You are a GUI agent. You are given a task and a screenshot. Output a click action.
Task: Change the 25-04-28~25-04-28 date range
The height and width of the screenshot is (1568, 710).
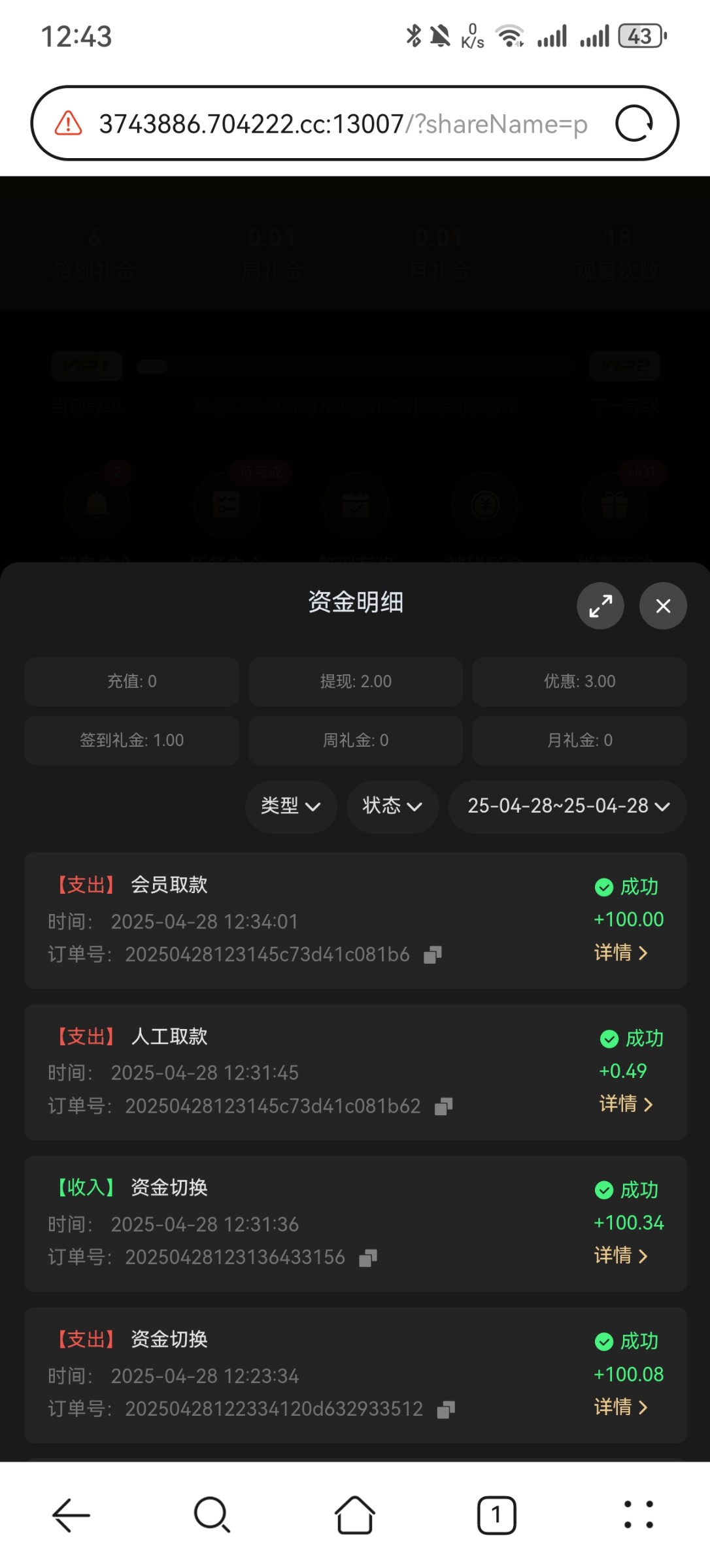tap(567, 806)
